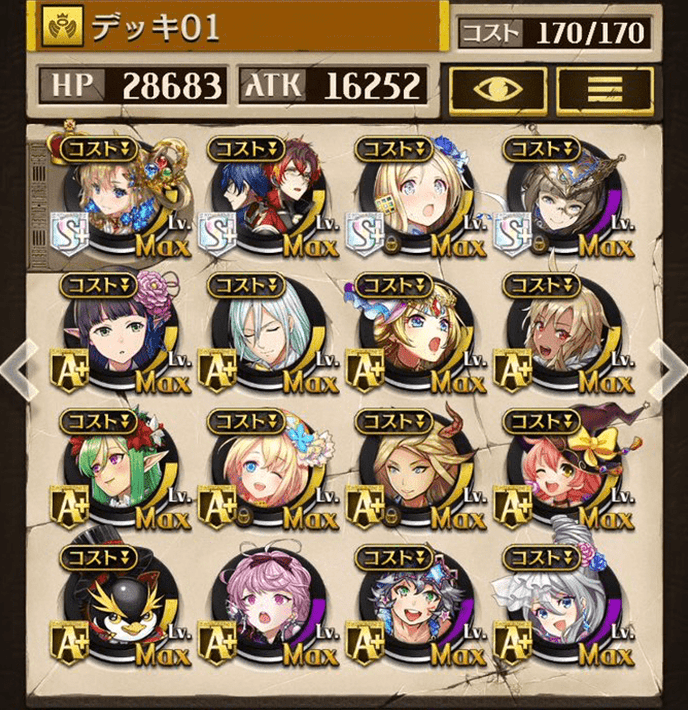Select the penguin character slot
The width and height of the screenshot is (688, 710).
point(115,605)
